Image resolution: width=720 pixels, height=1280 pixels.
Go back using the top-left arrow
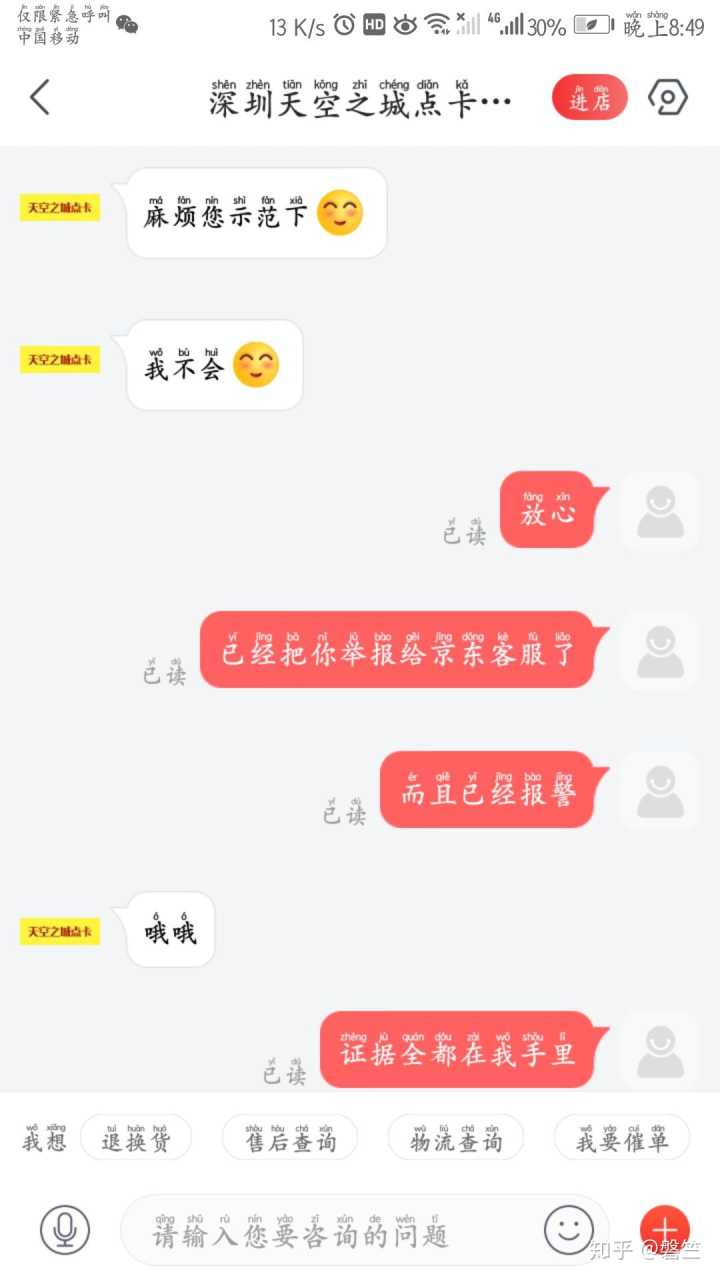tap(40, 98)
